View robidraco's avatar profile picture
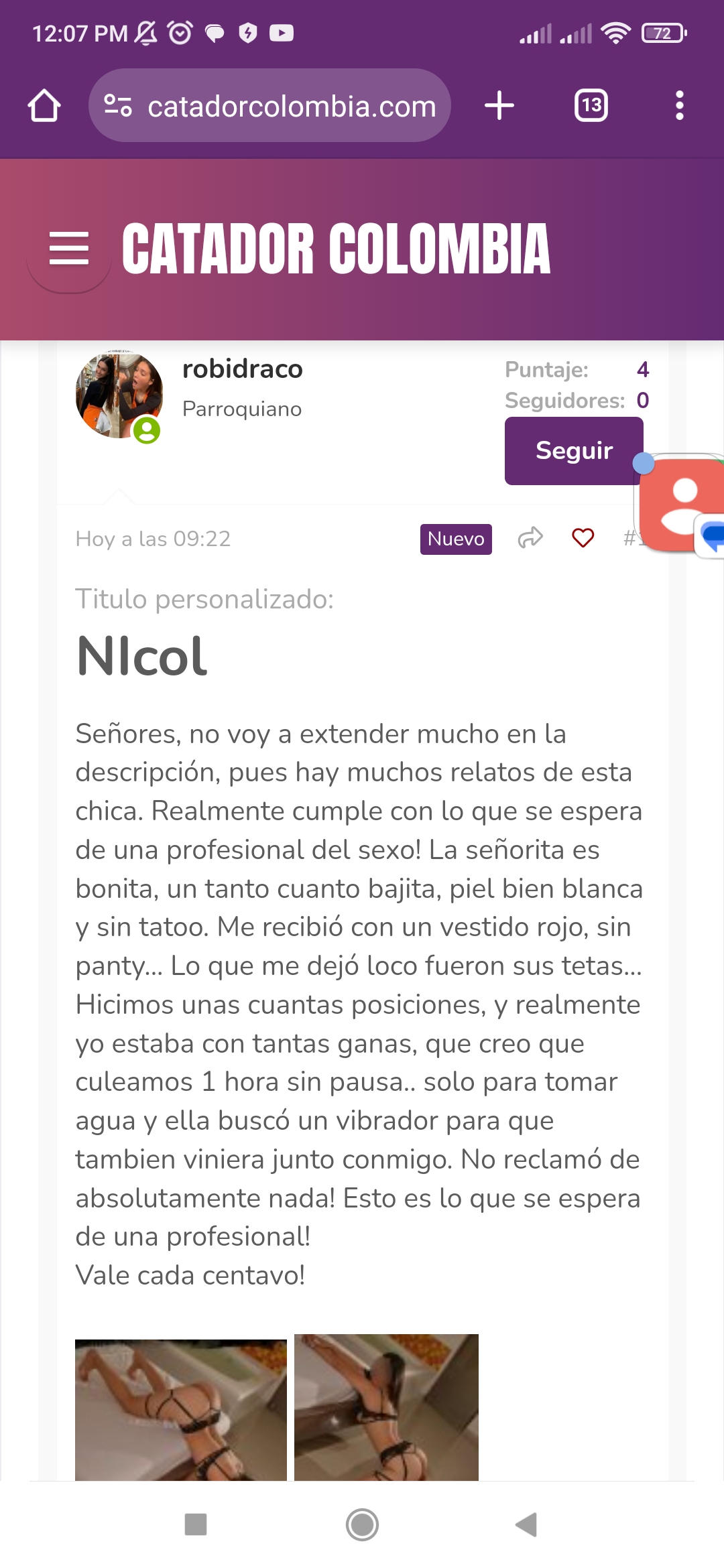This screenshot has height=1568, width=724. coord(119,395)
